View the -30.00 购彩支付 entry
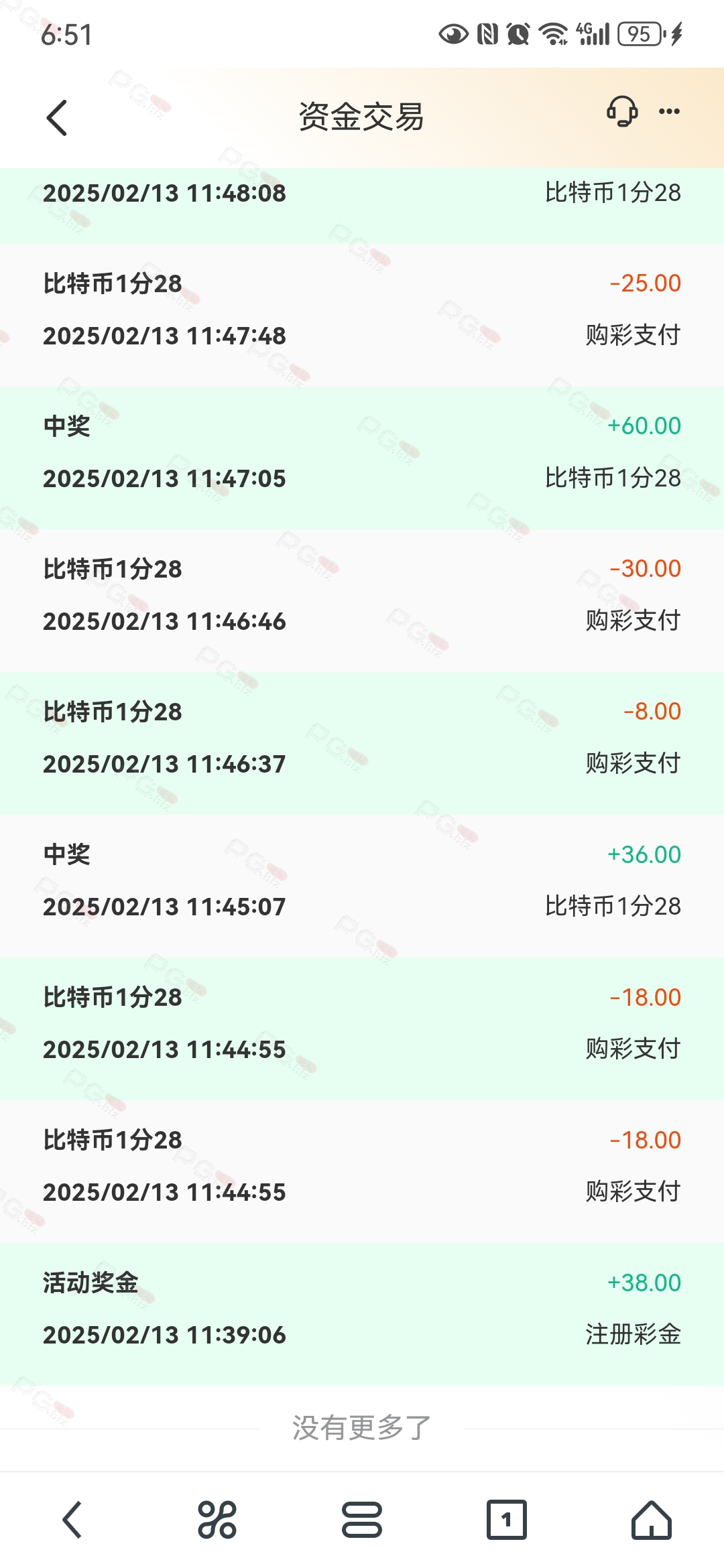Viewport: 724px width, 1568px height. coord(362,600)
